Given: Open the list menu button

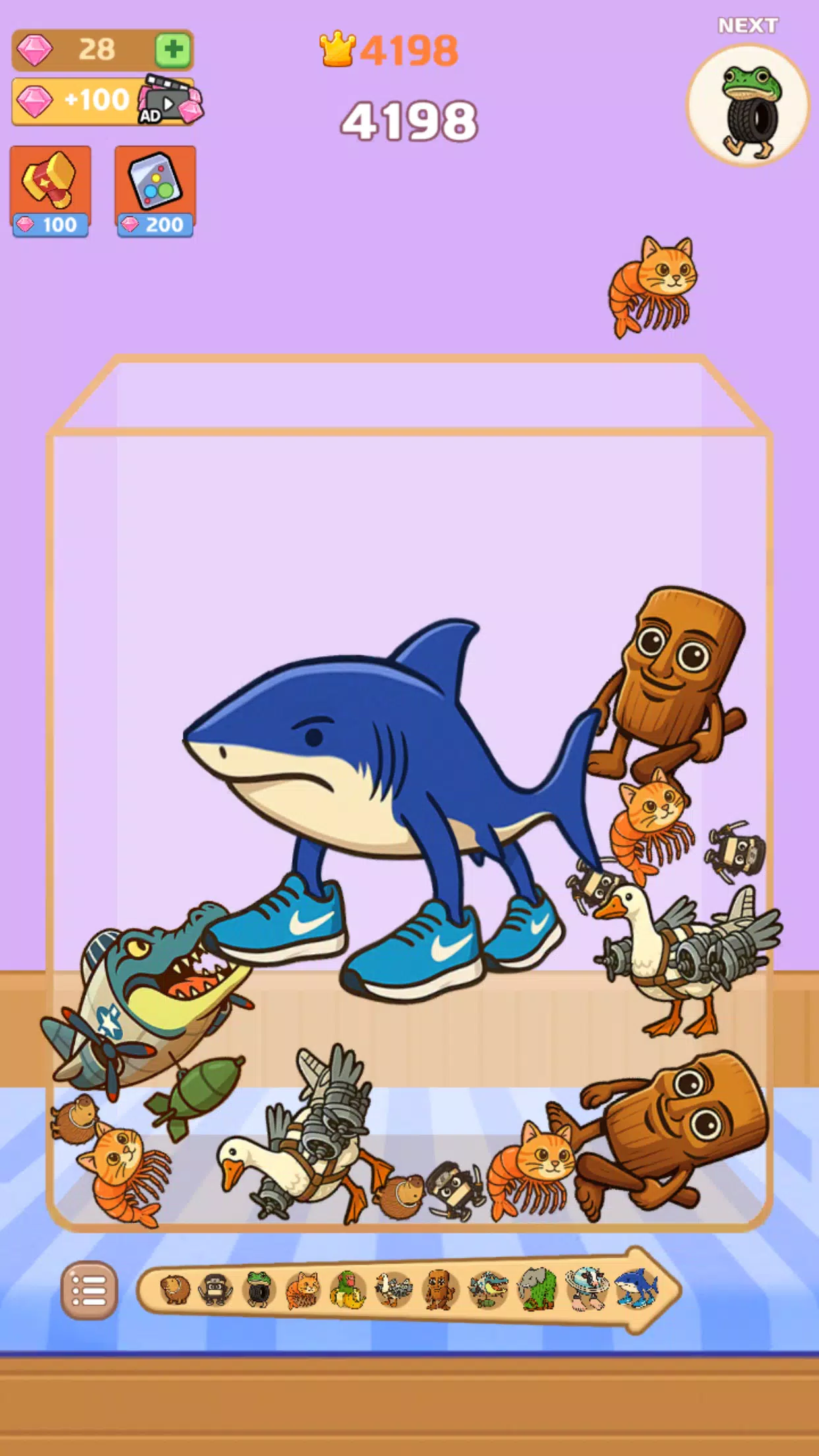Looking at the screenshot, I should (90, 1290).
